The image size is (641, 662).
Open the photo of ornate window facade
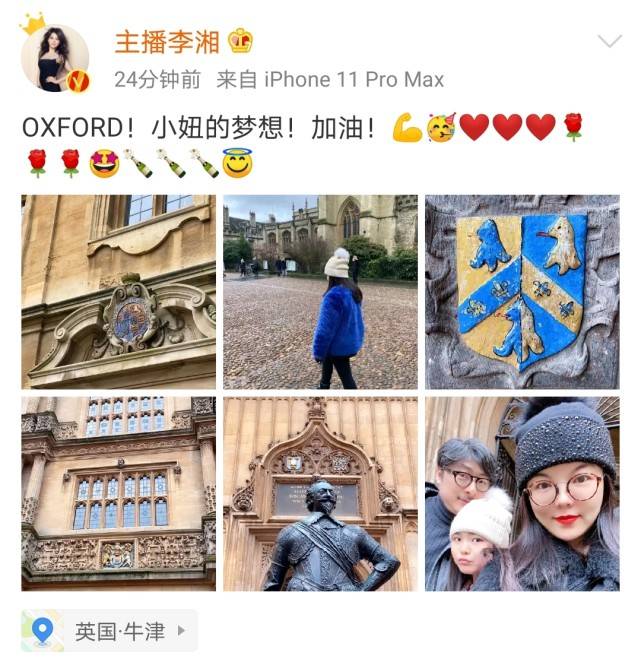[x=118, y=493]
